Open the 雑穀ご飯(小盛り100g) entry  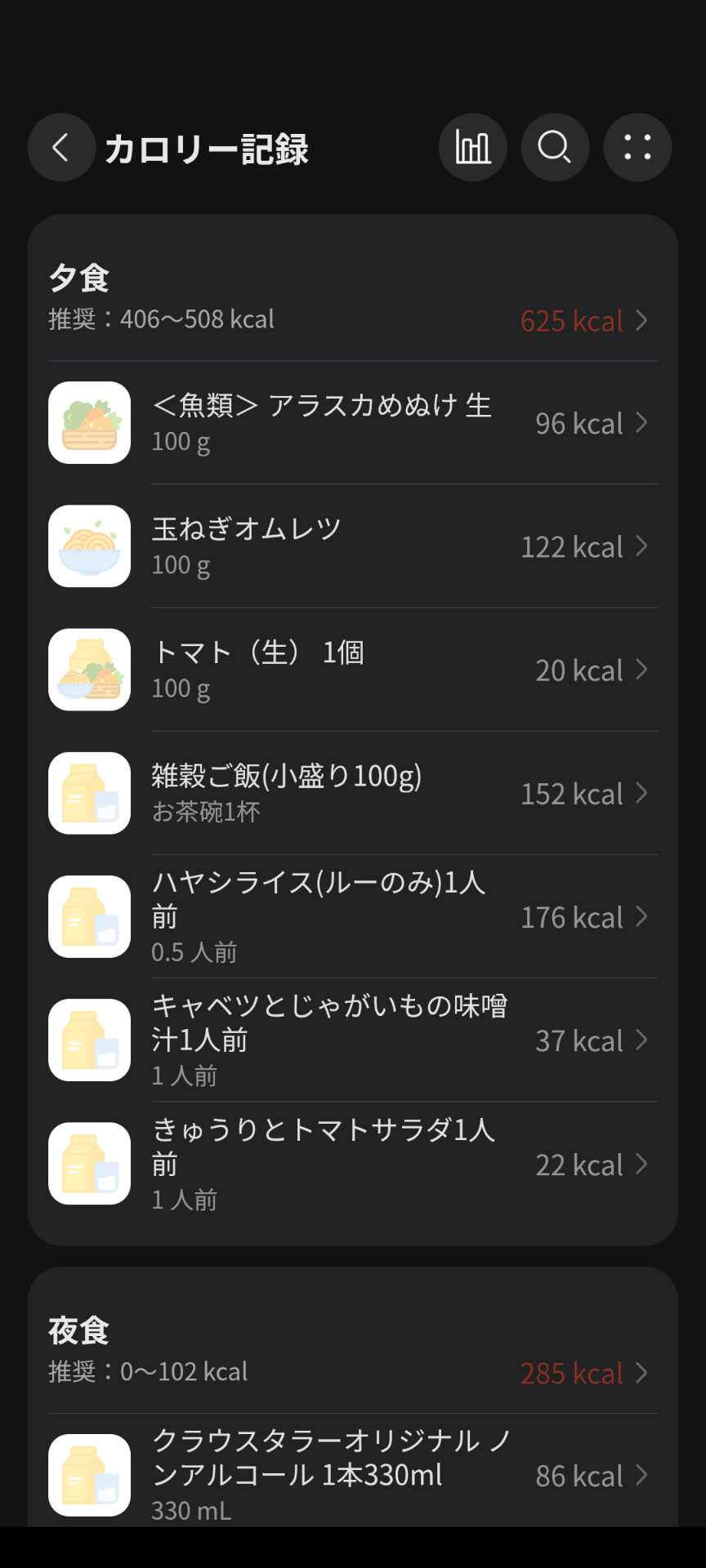coord(353,793)
